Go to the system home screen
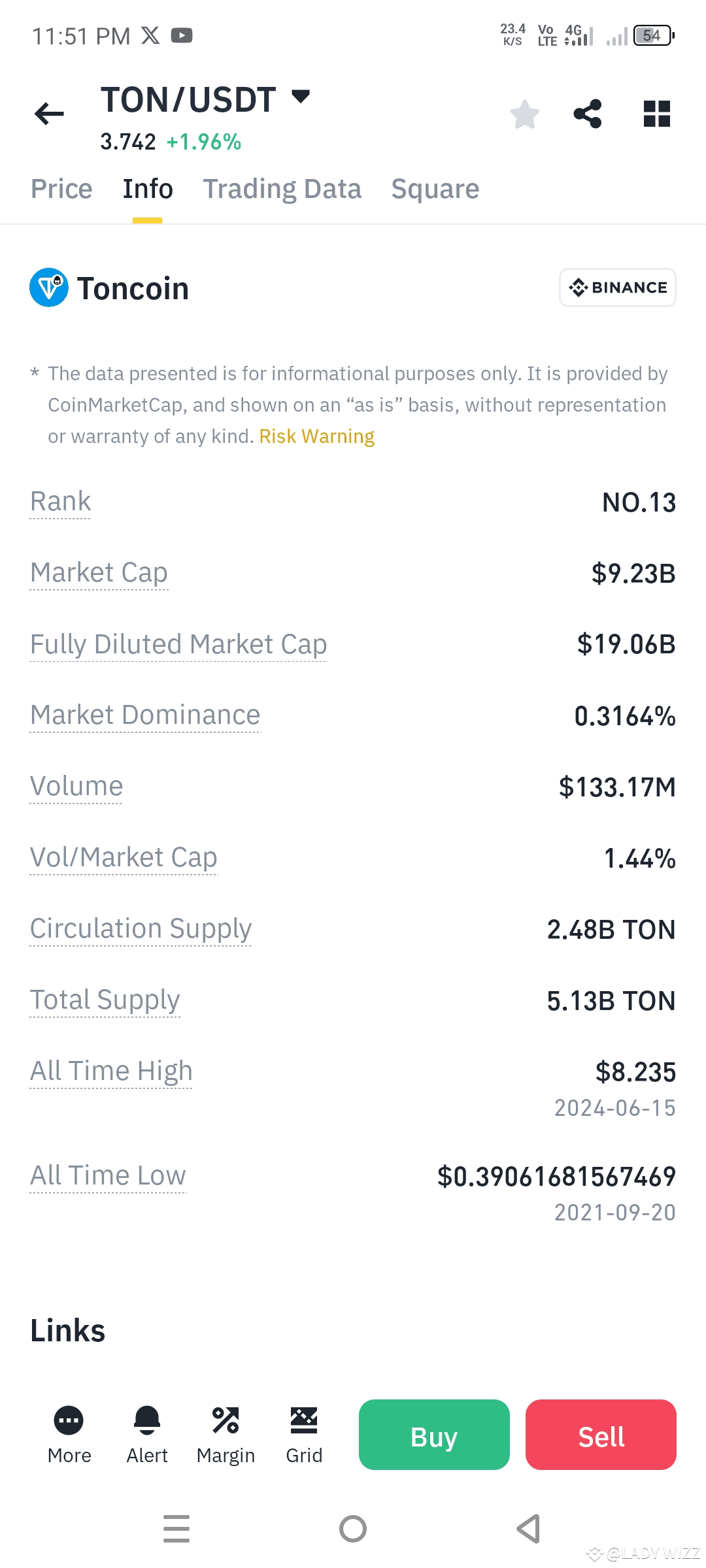This screenshot has height=1568, width=706. [x=353, y=1529]
